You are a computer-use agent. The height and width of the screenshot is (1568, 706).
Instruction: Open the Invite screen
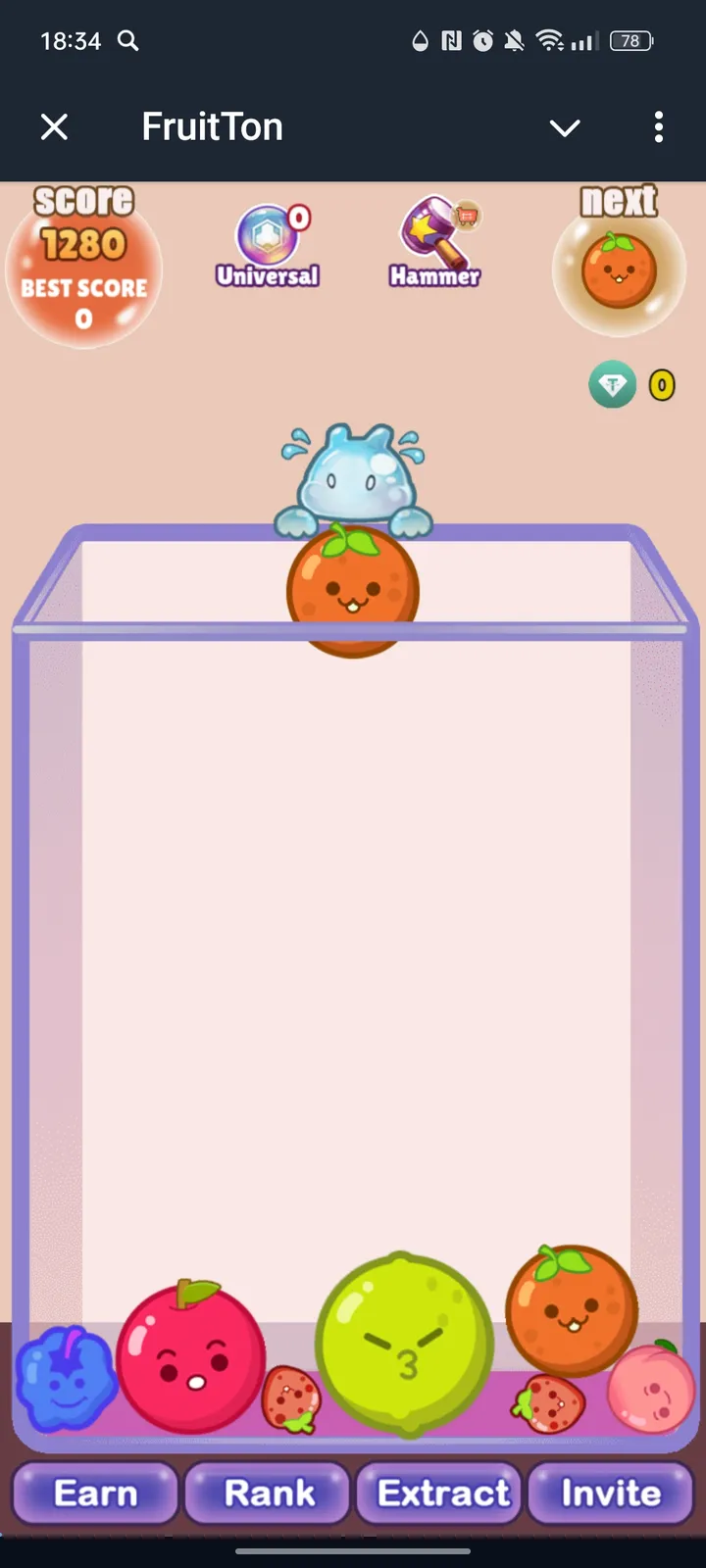(610, 1493)
